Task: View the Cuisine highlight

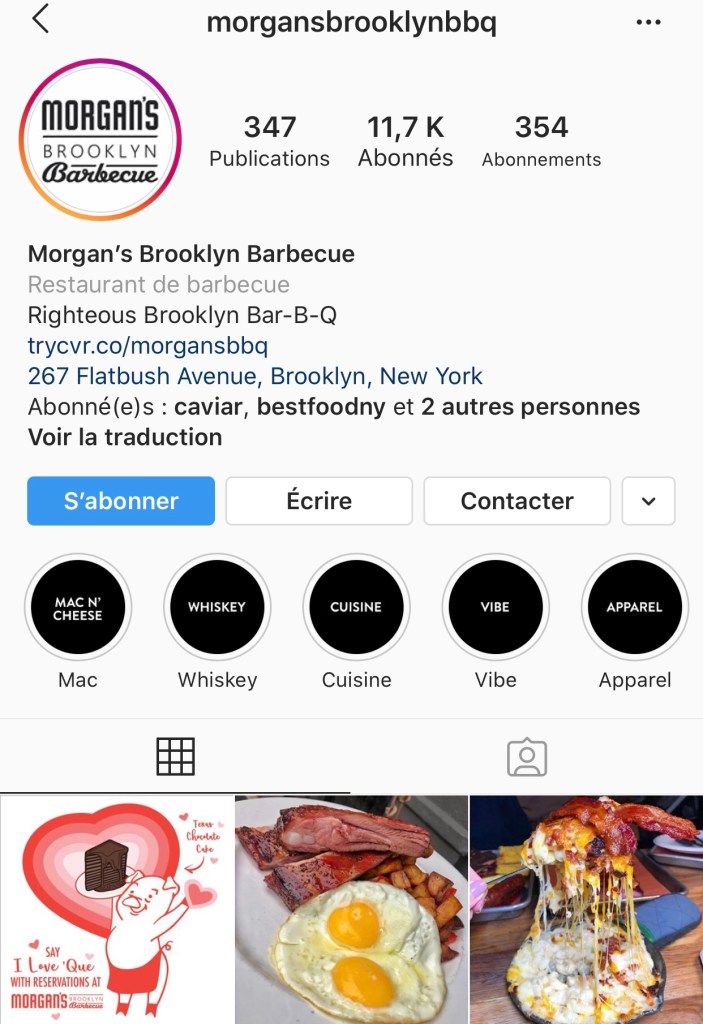Action: point(356,608)
